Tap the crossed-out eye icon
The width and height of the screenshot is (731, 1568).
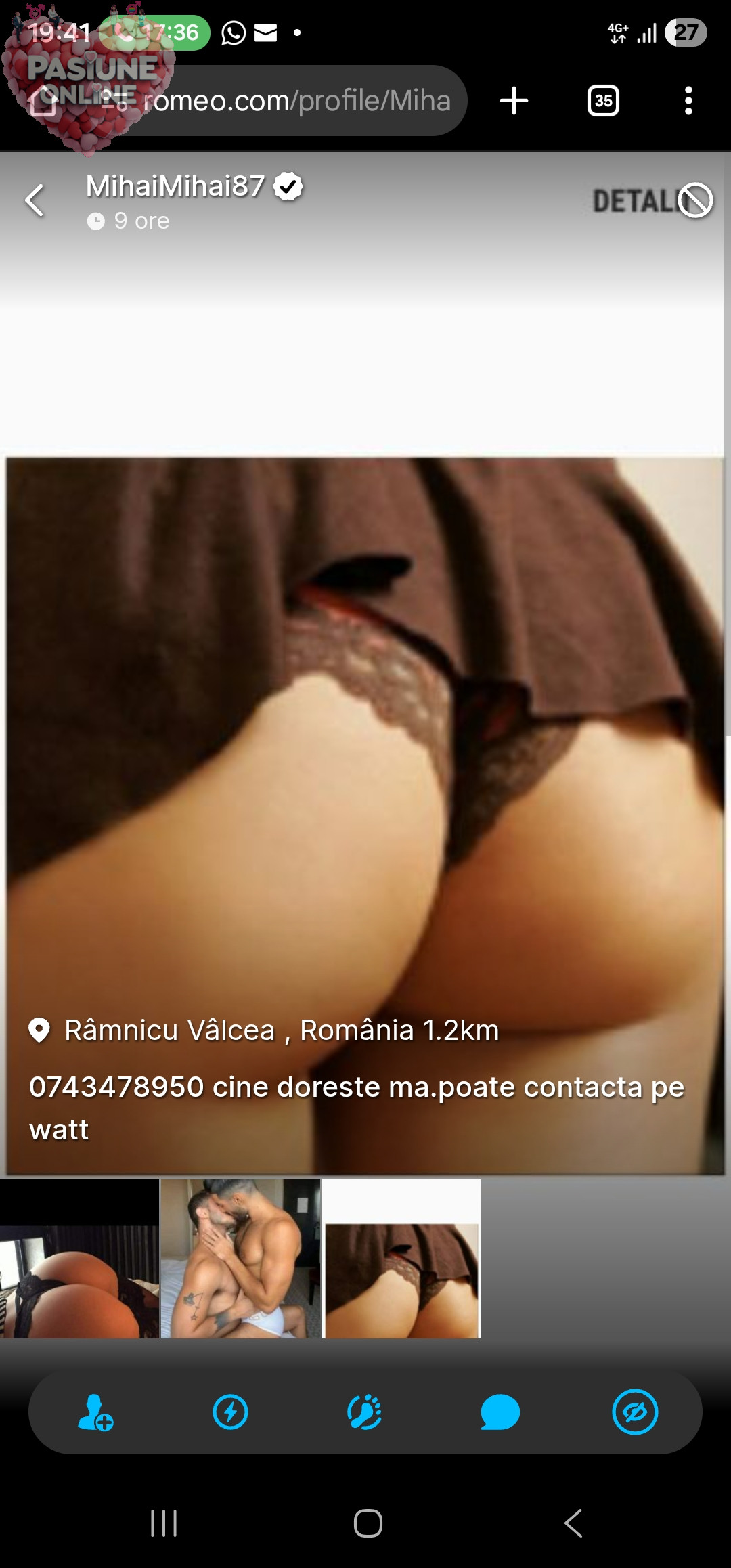pyautogui.click(x=634, y=1413)
